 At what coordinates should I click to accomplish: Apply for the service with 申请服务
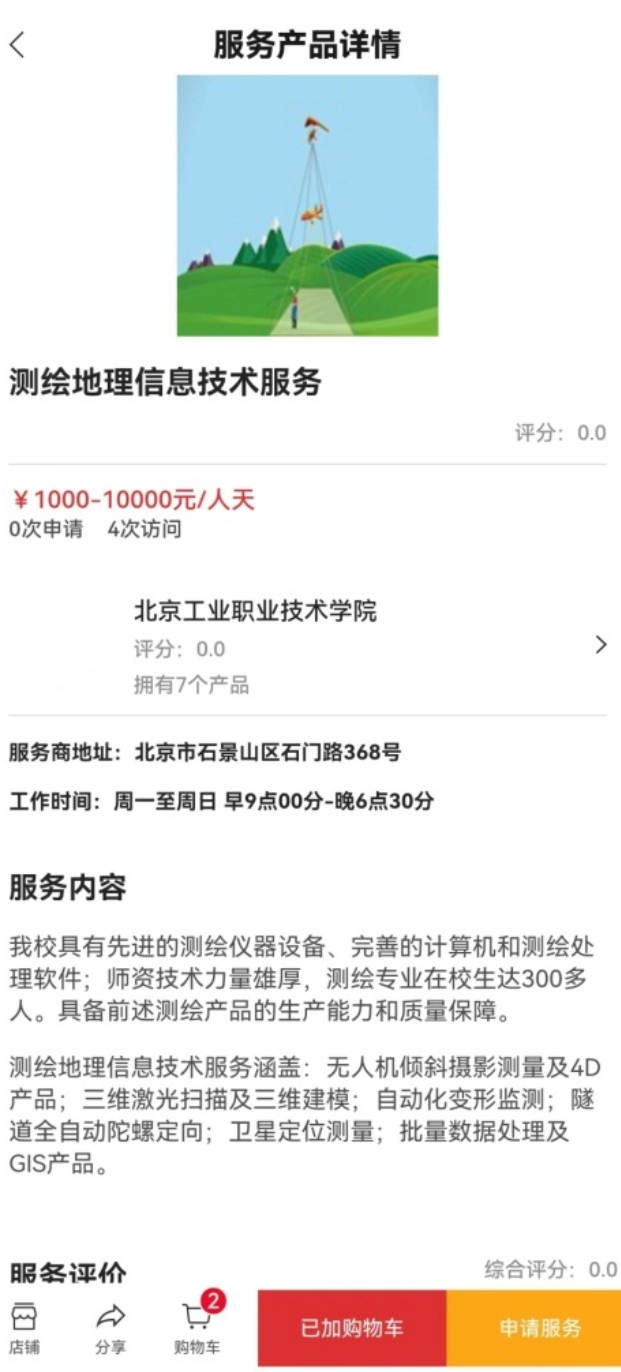click(x=534, y=1328)
